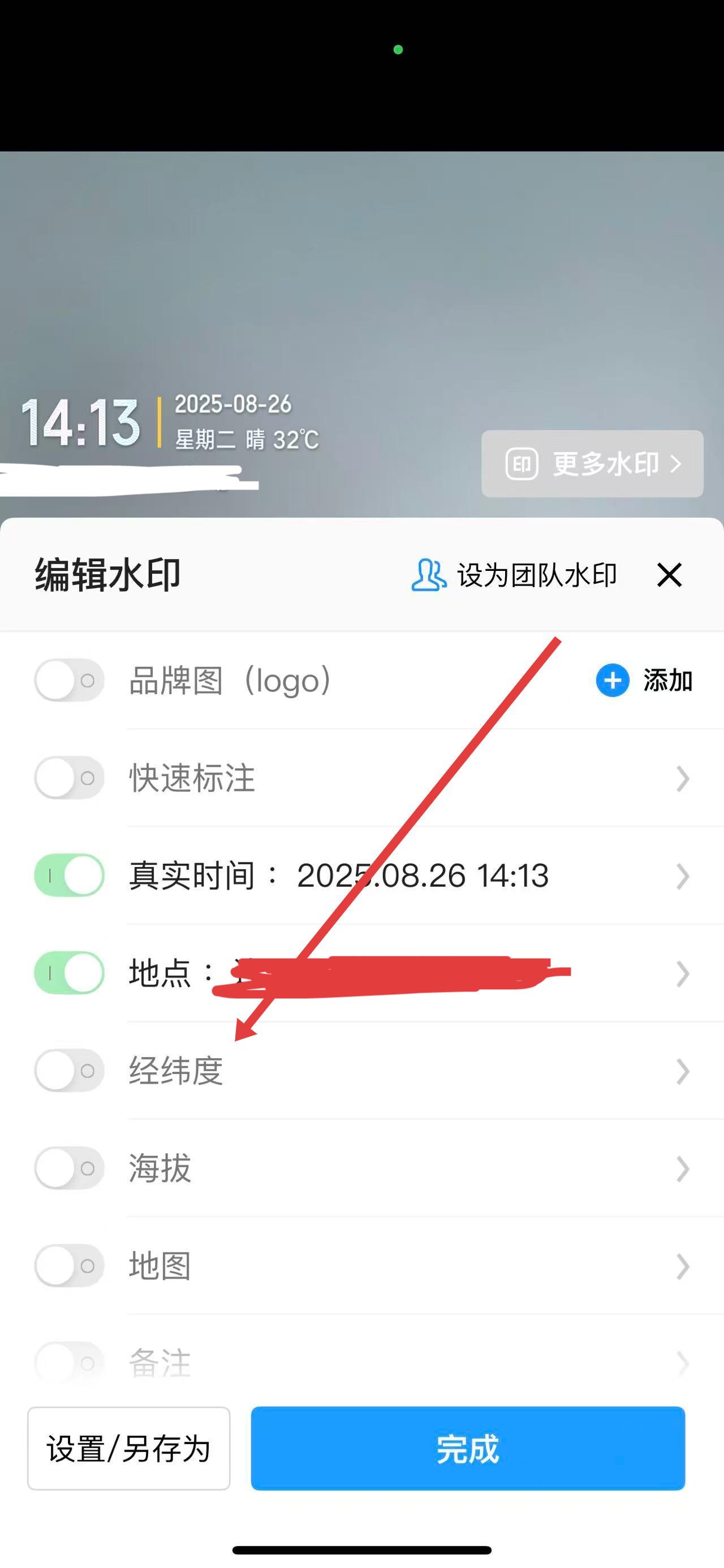Enable the 品牌图 (logo) switch

tap(69, 680)
